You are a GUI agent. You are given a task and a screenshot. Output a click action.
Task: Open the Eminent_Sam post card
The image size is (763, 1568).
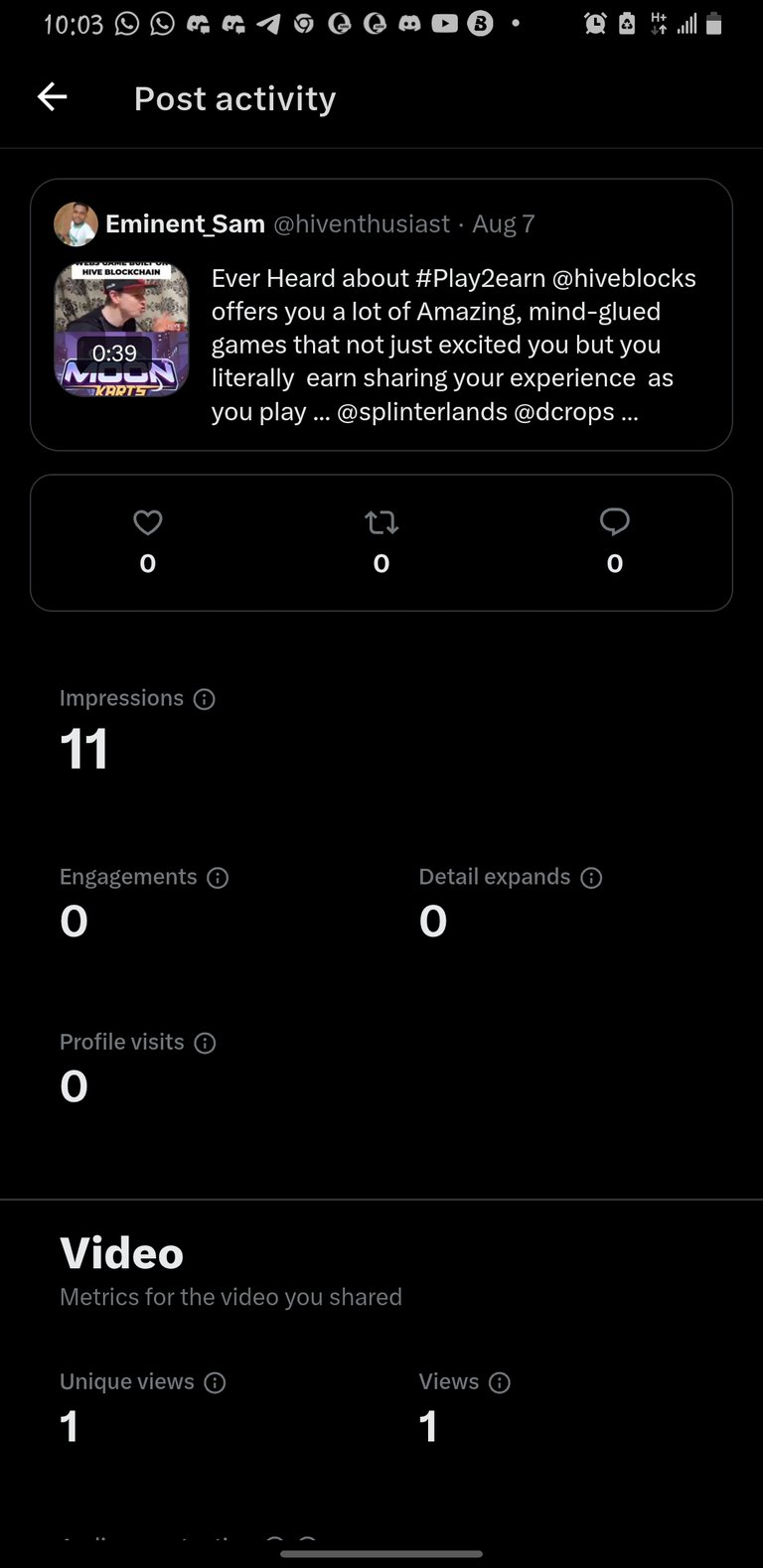(381, 315)
